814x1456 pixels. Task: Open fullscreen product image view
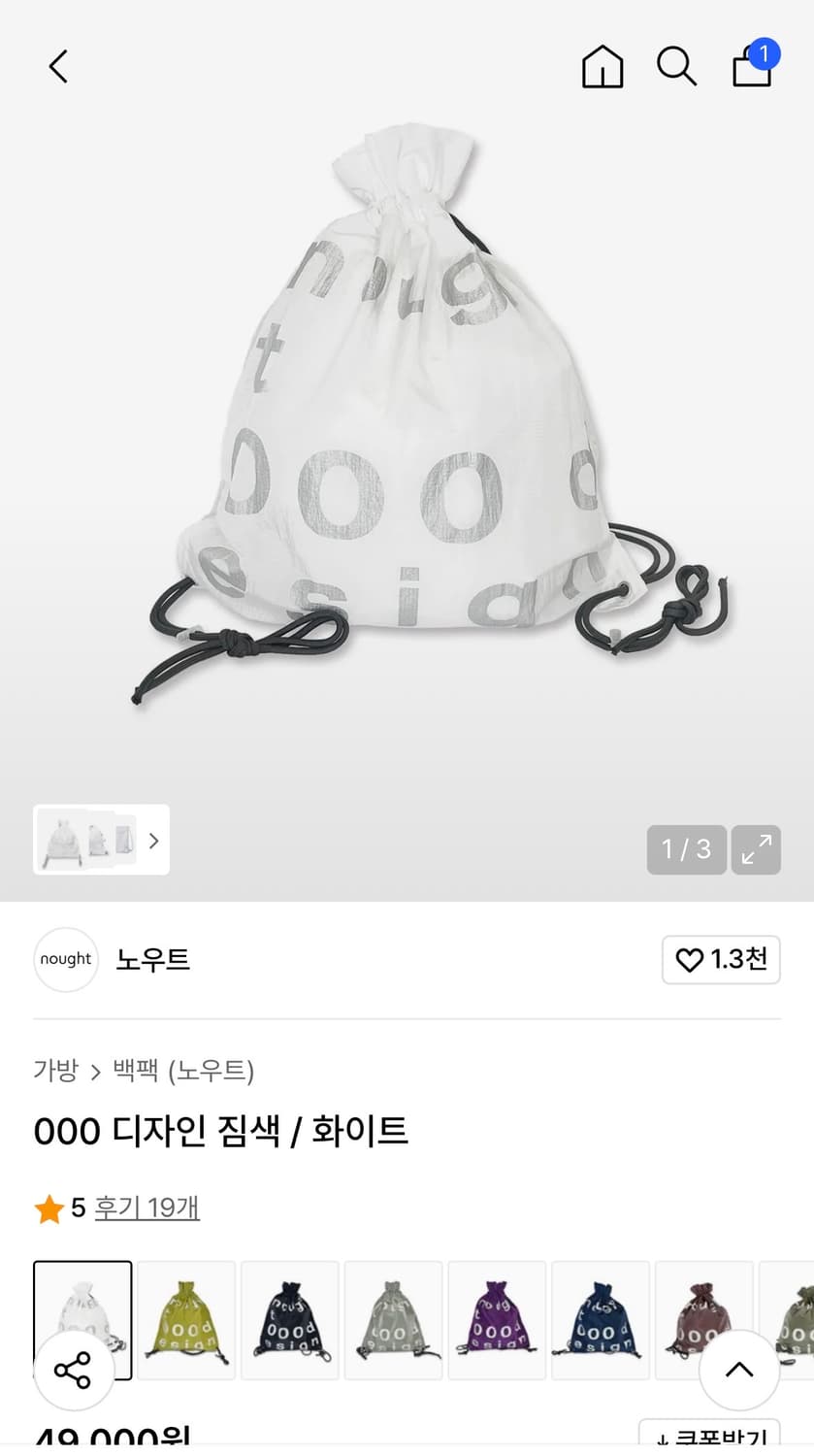coord(756,848)
